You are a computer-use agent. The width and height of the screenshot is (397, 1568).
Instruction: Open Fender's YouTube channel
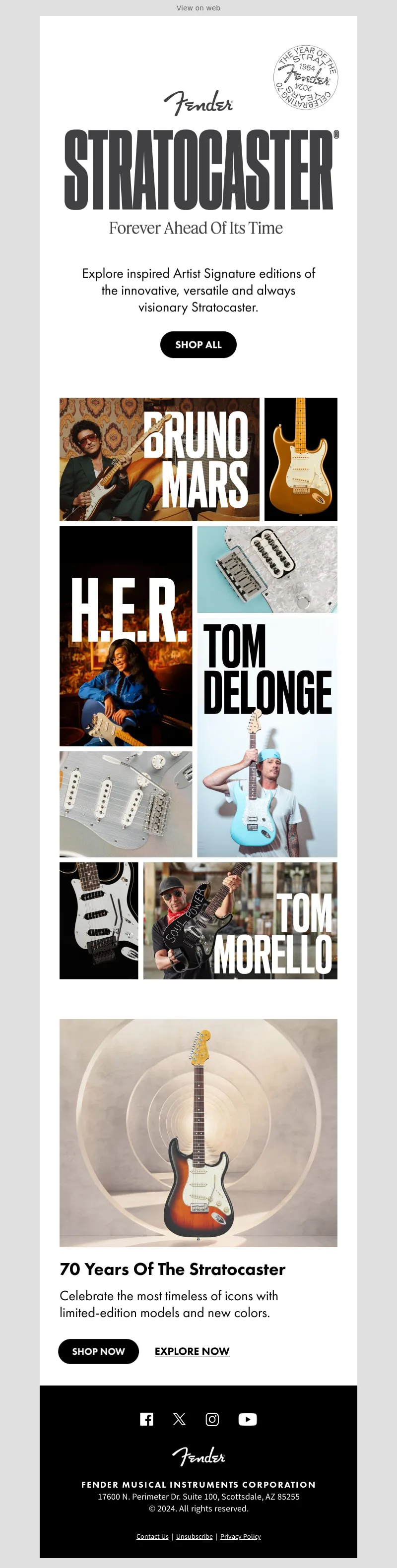click(x=247, y=1419)
